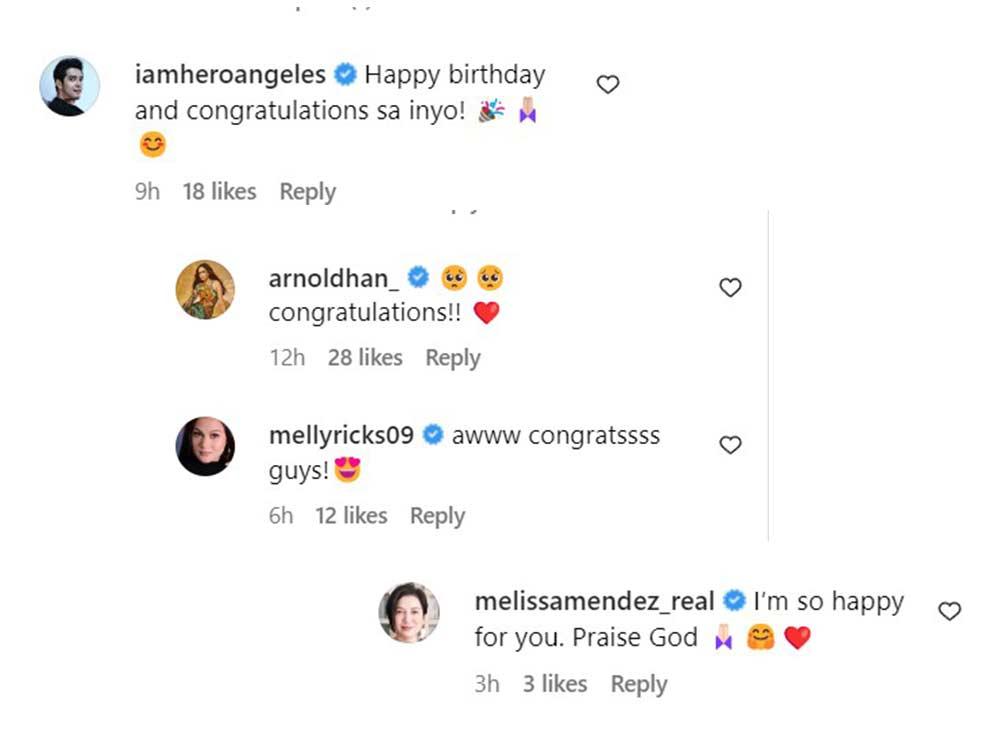
Task: Reply to arnoldhan_'s comment
Action: pos(453,358)
